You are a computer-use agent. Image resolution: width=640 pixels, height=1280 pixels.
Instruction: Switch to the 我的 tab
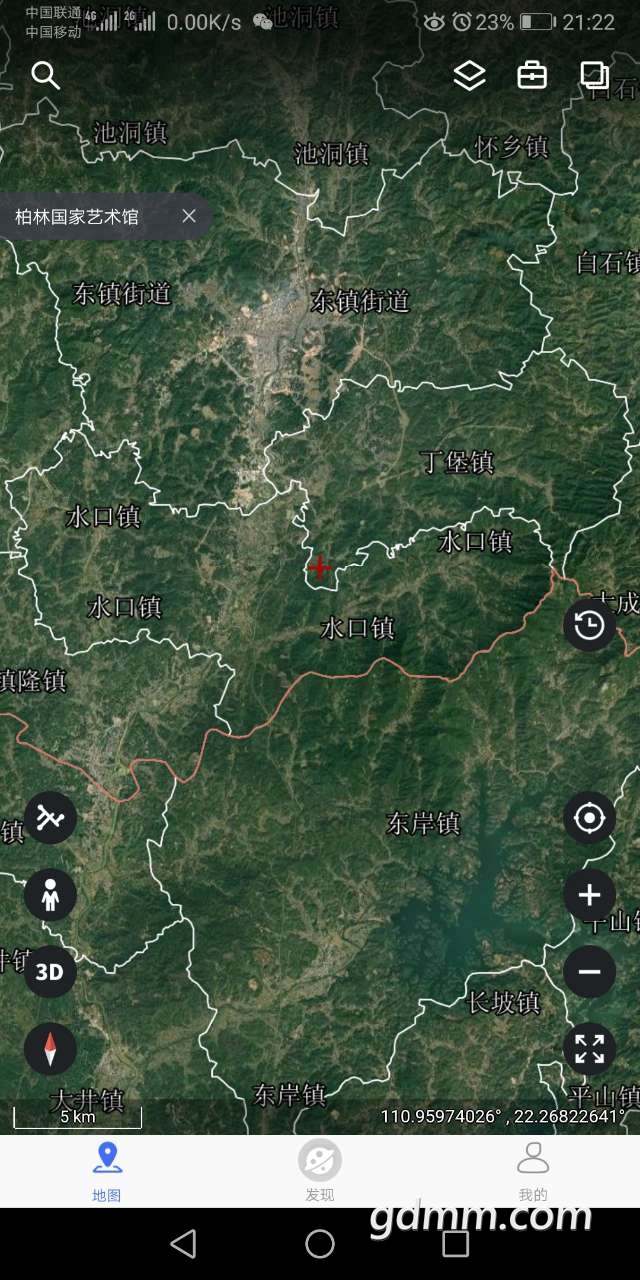pyautogui.click(x=533, y=1172)
